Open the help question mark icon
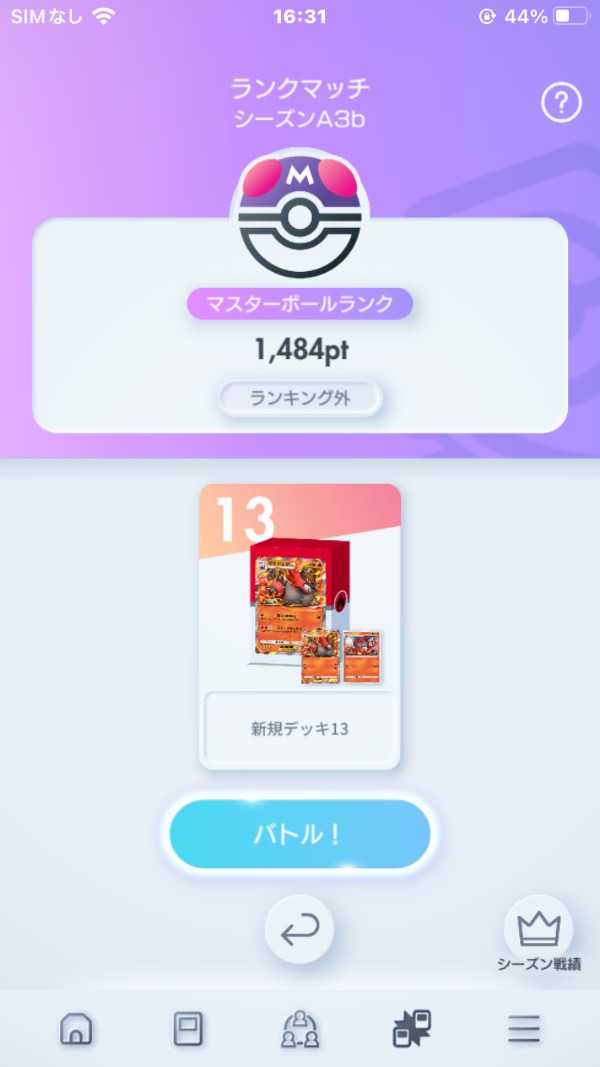The image size is (600, 1067). (x=561, y=103)
